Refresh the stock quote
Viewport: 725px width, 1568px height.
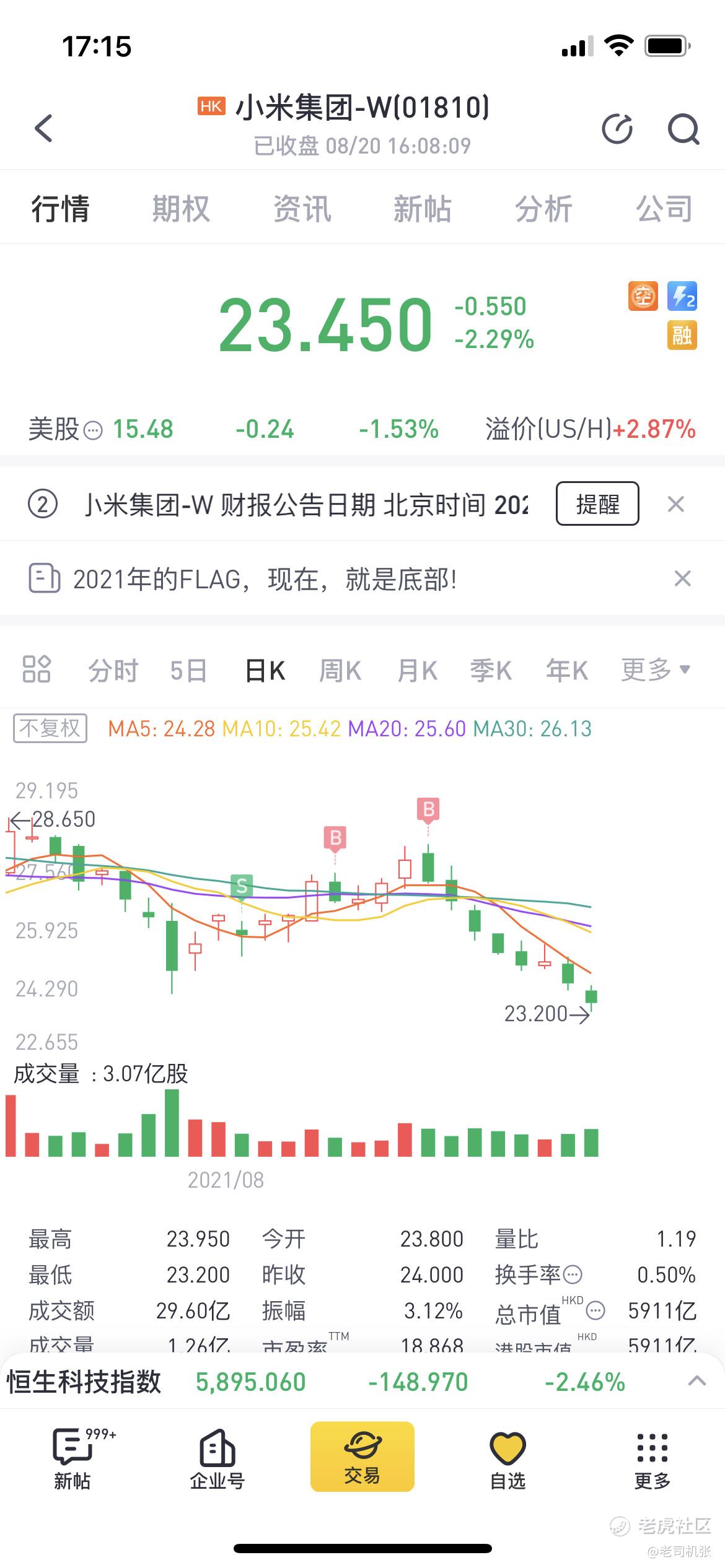click(618, 129)
